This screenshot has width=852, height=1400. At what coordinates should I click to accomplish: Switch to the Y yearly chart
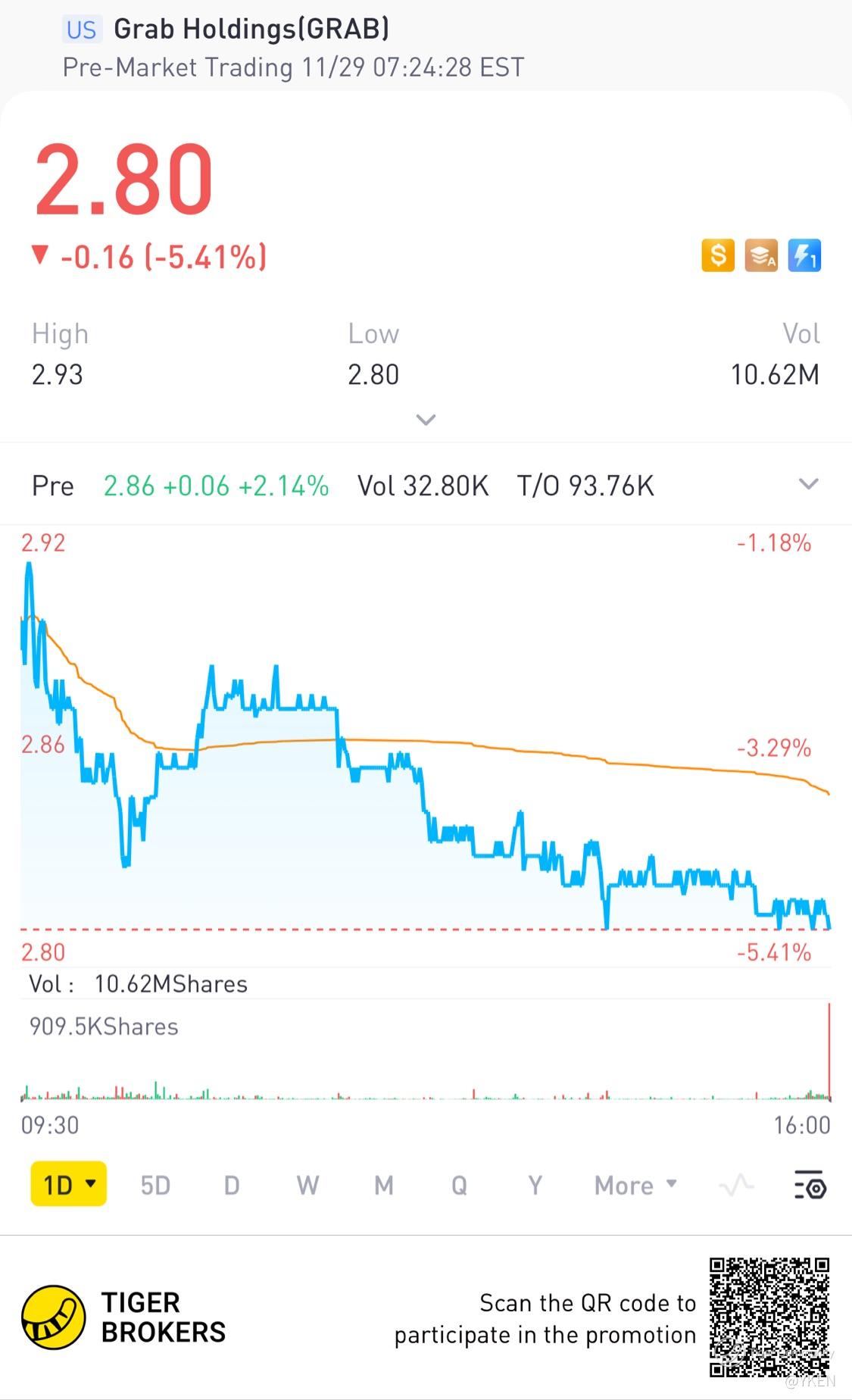(x=535, y=1185)
